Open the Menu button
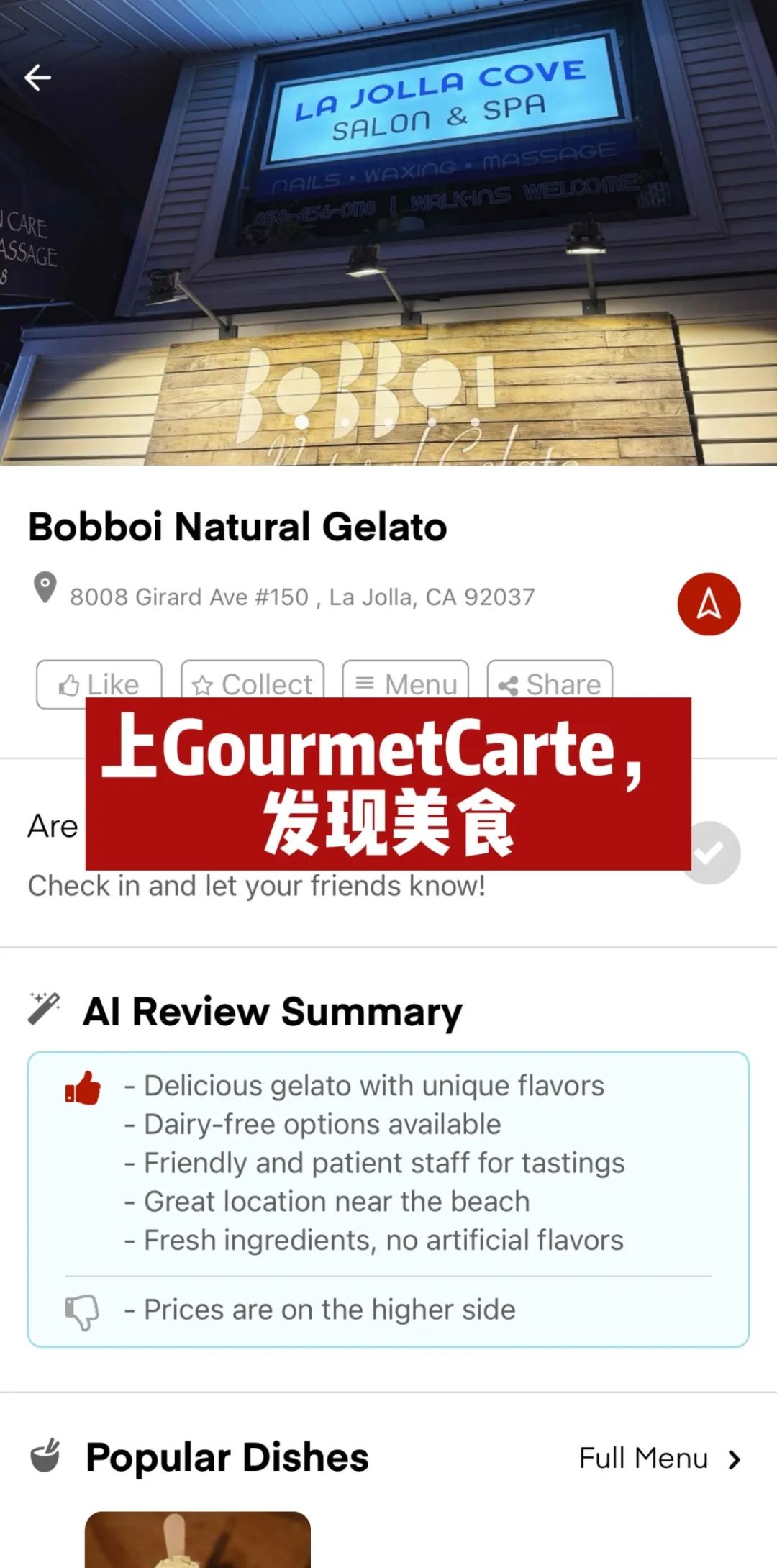This screenshot has height=1568, width=777. pyautogui.click(x=406, y=682)
